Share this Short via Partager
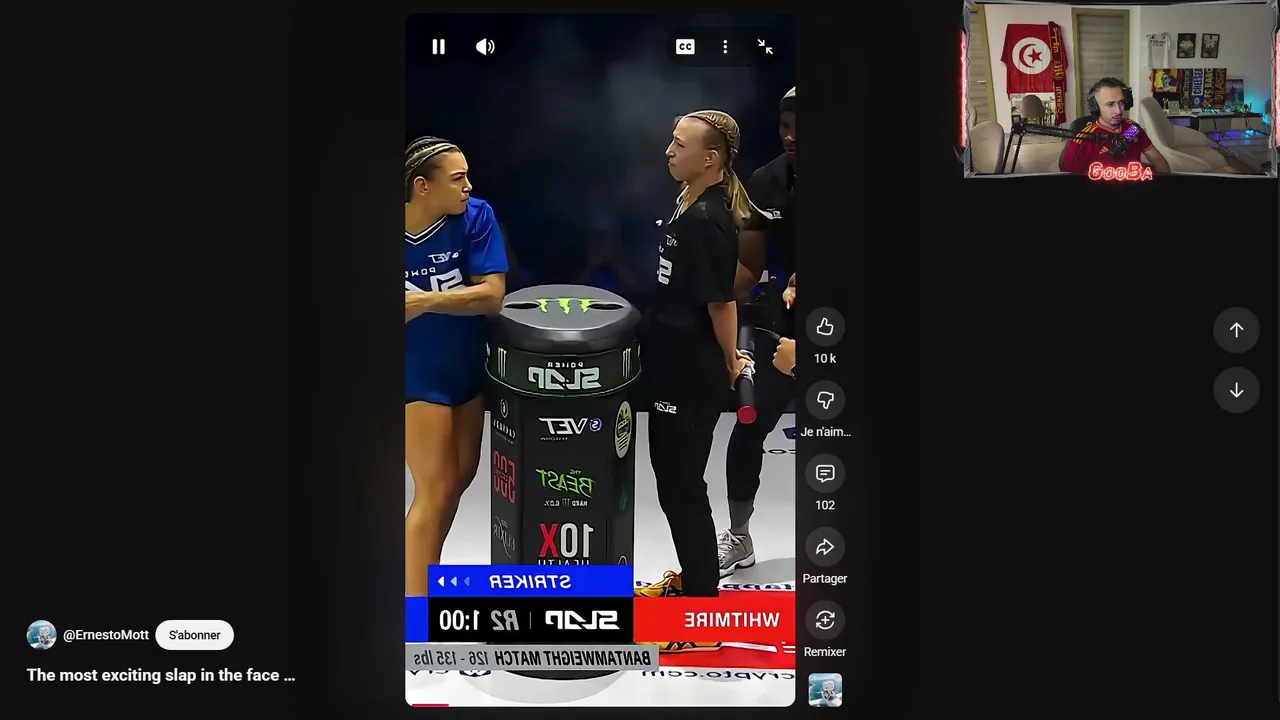This screenshot has height=720, width=1280. [x=825, y=547]
